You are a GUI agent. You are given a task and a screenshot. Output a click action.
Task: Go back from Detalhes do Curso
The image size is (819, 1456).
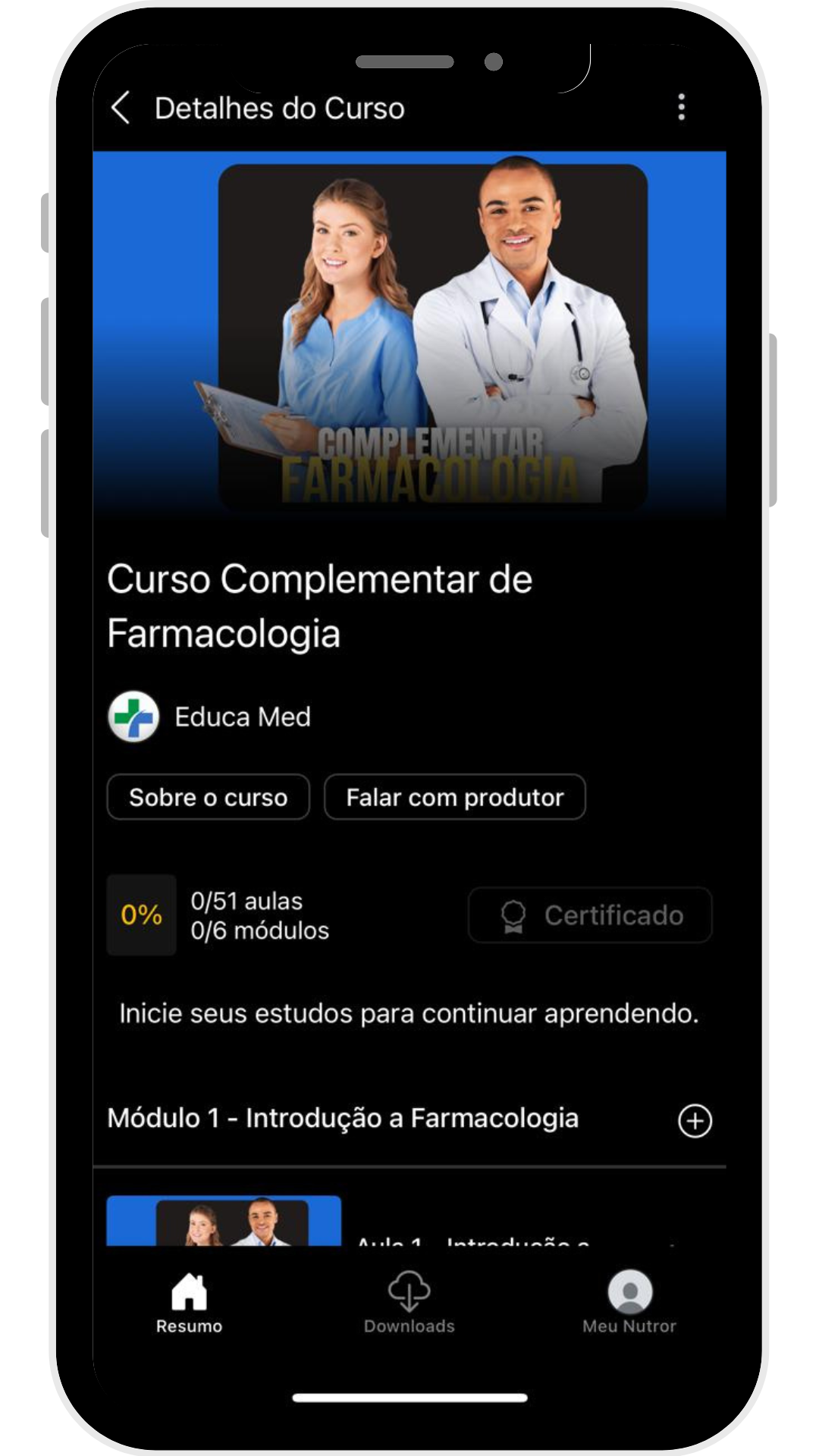(x=121, y=108)
